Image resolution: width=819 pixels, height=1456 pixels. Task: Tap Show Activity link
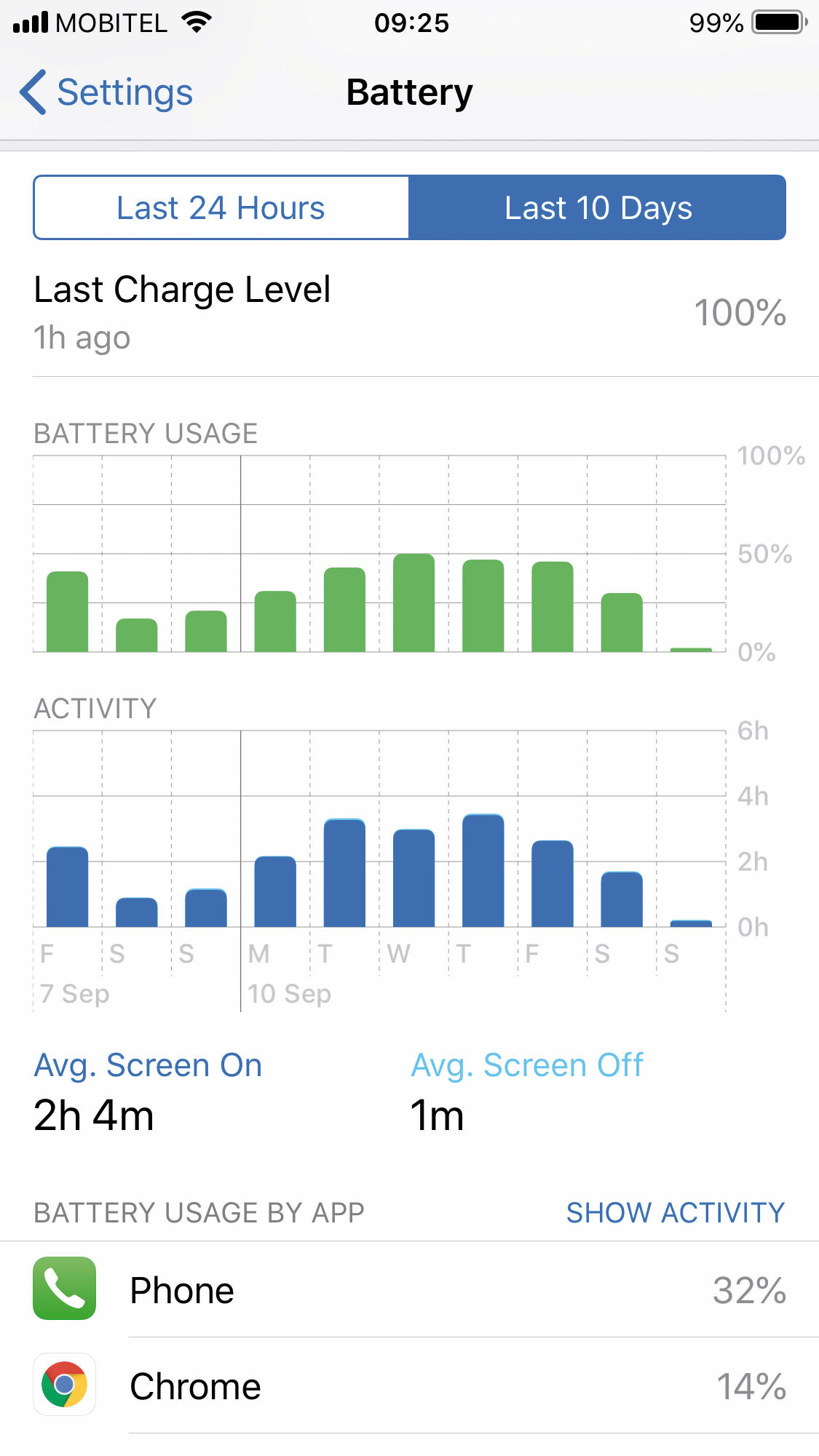[676, 1212]
